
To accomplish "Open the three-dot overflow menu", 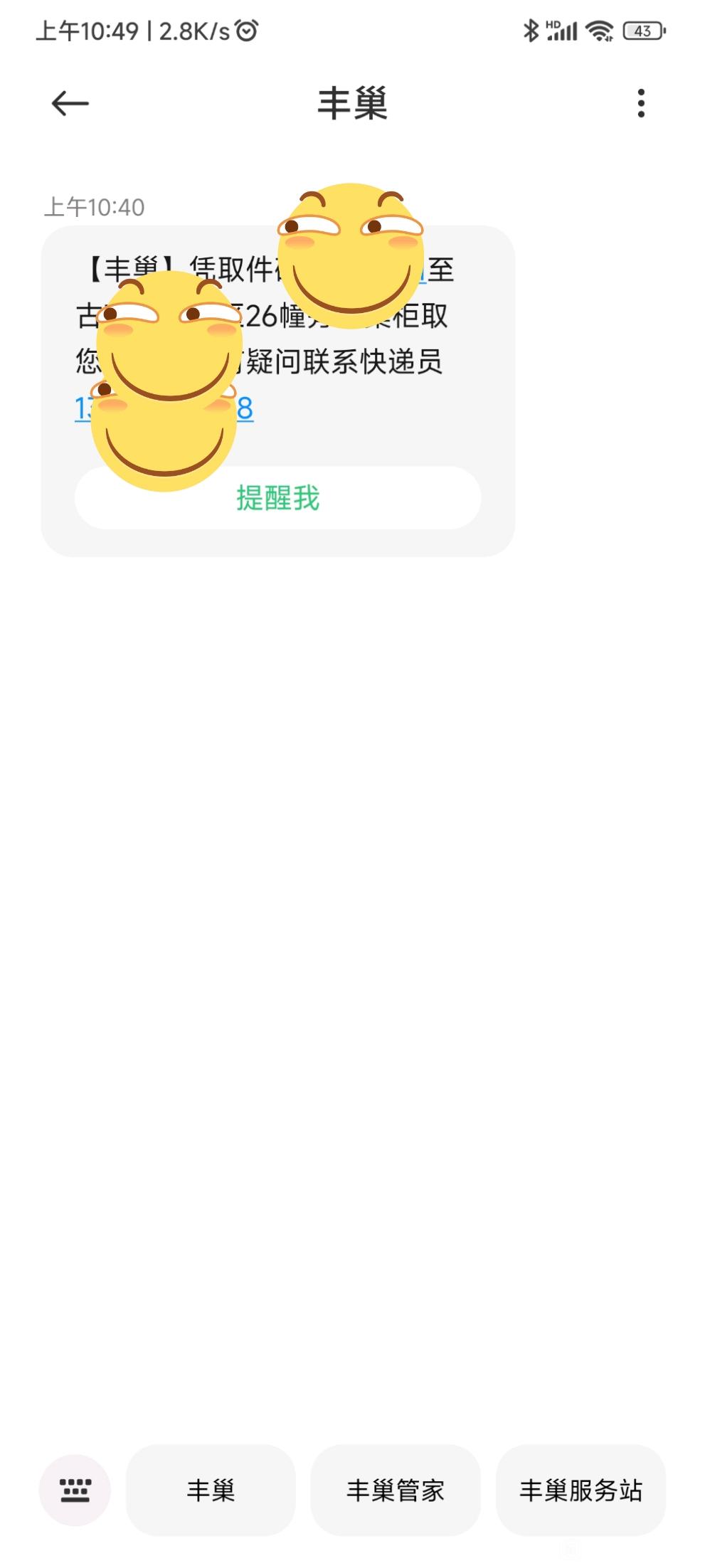I will (x=641, y=103).
